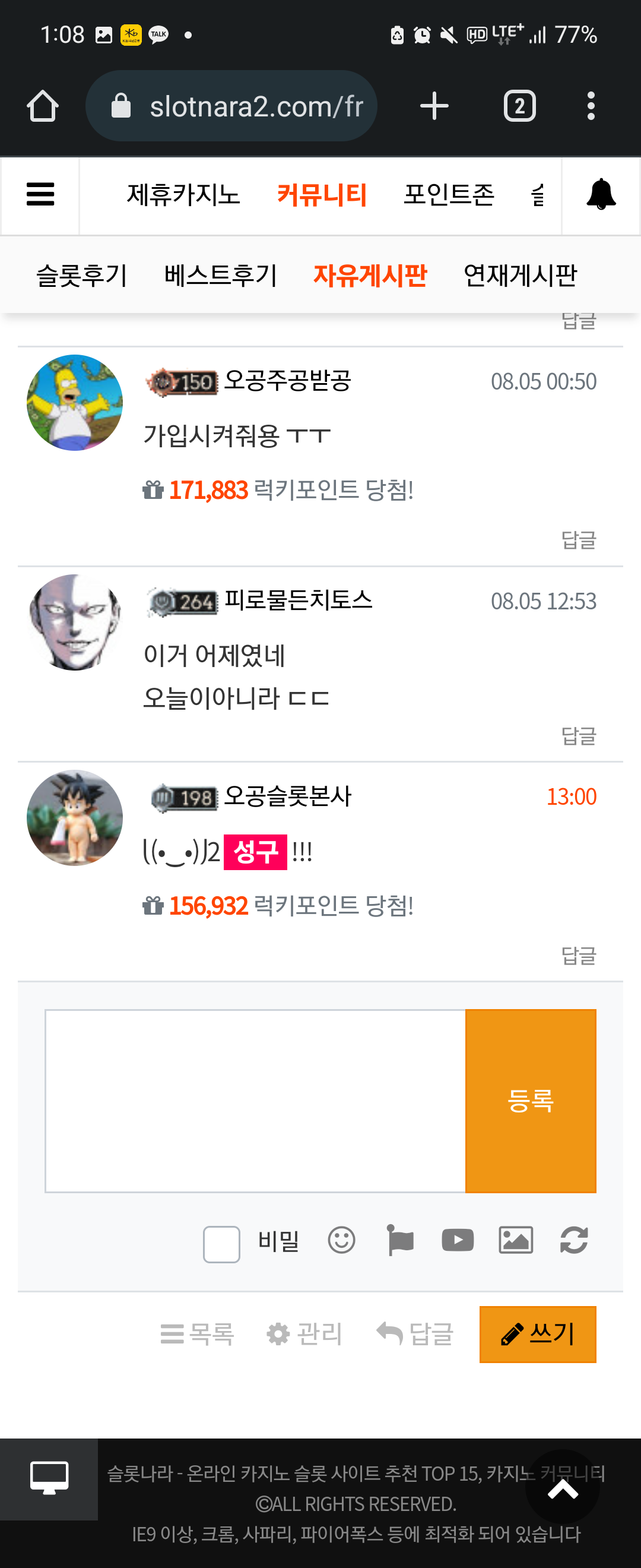Refresh the comment list

(x=573, y=1240)
